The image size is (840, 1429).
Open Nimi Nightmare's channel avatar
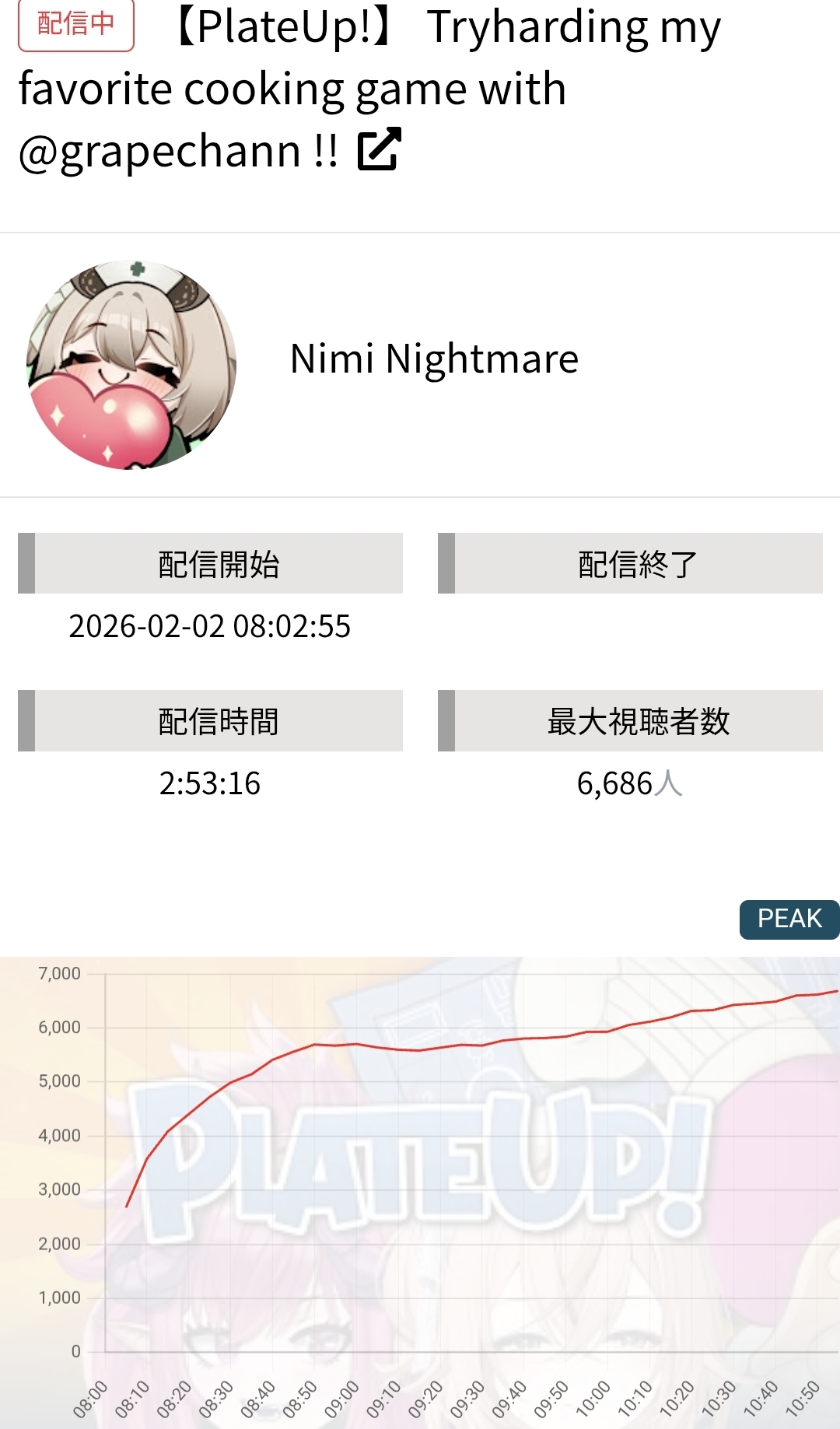point(131,365)
